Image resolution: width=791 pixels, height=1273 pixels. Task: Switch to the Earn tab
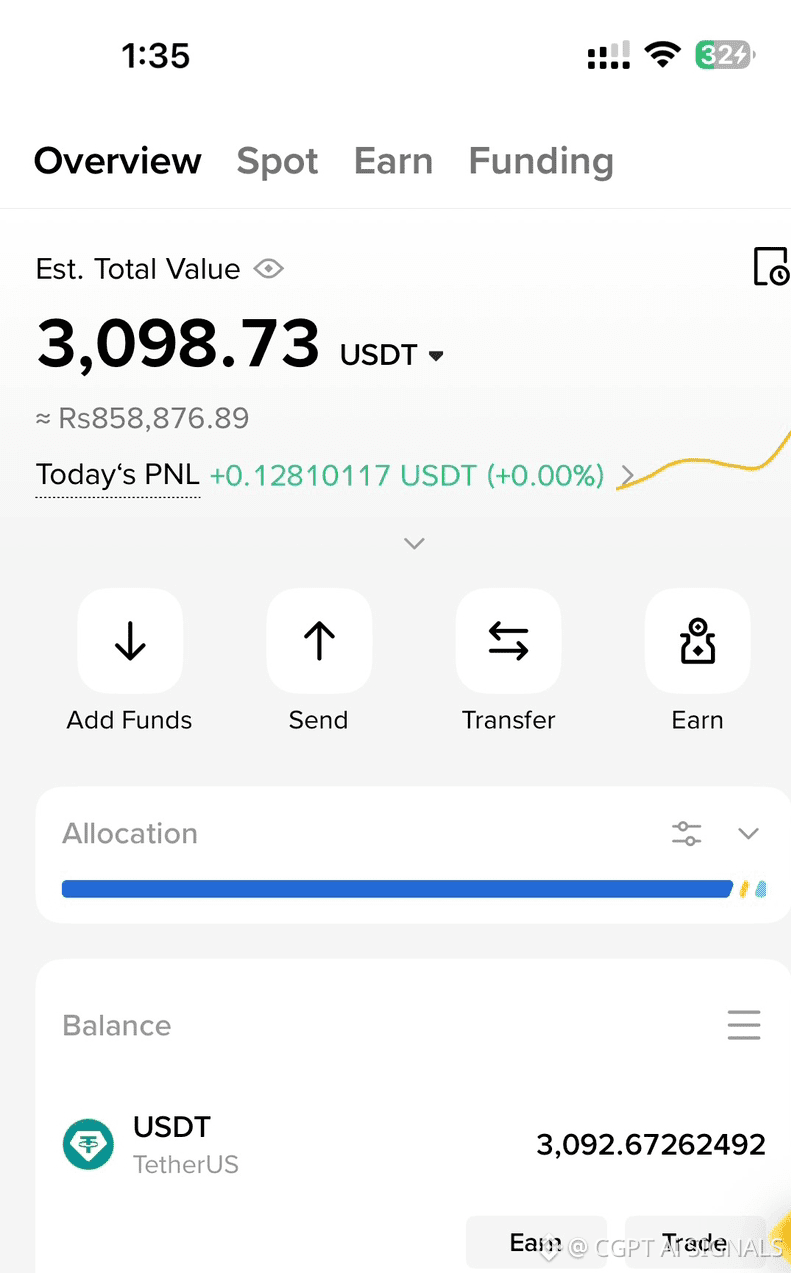pos(393,162)
